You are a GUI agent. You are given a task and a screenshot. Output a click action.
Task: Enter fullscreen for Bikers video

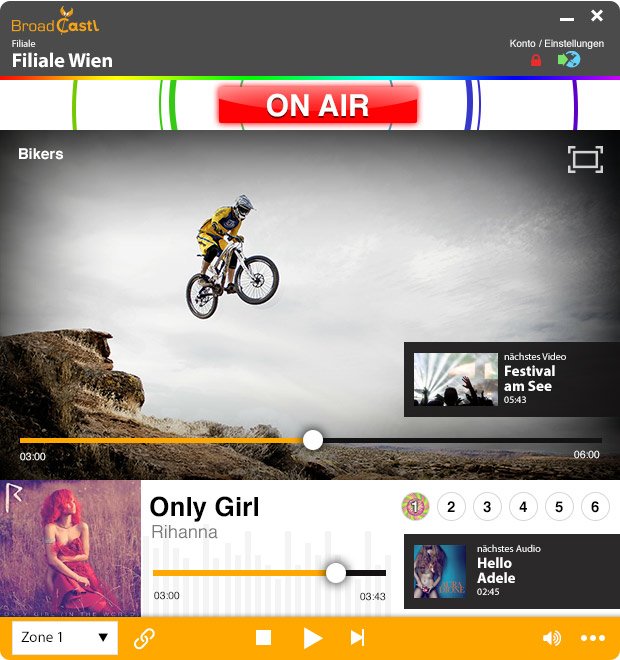[585, 159]
